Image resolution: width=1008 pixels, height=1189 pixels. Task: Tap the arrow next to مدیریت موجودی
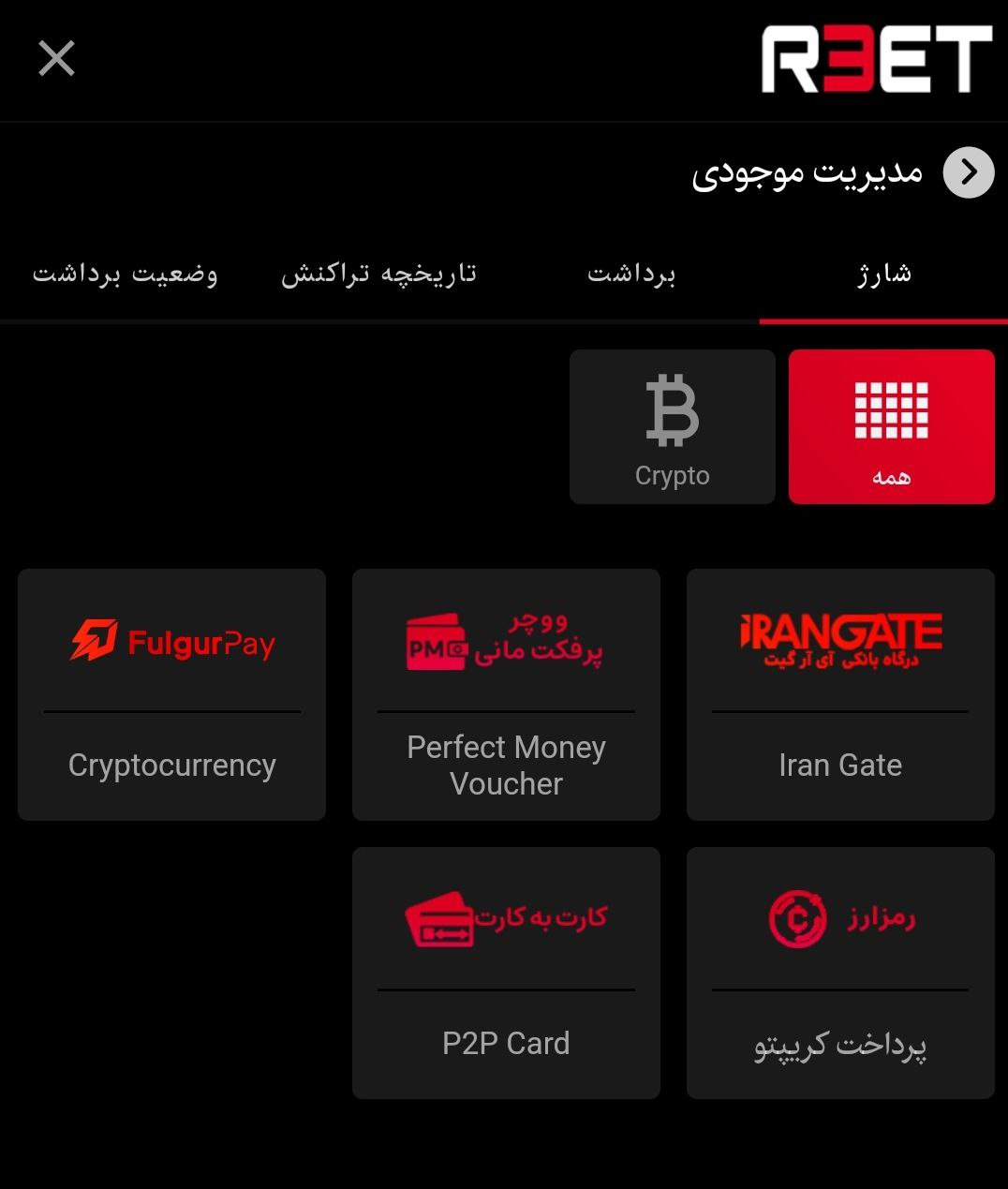tap(968, 172)
